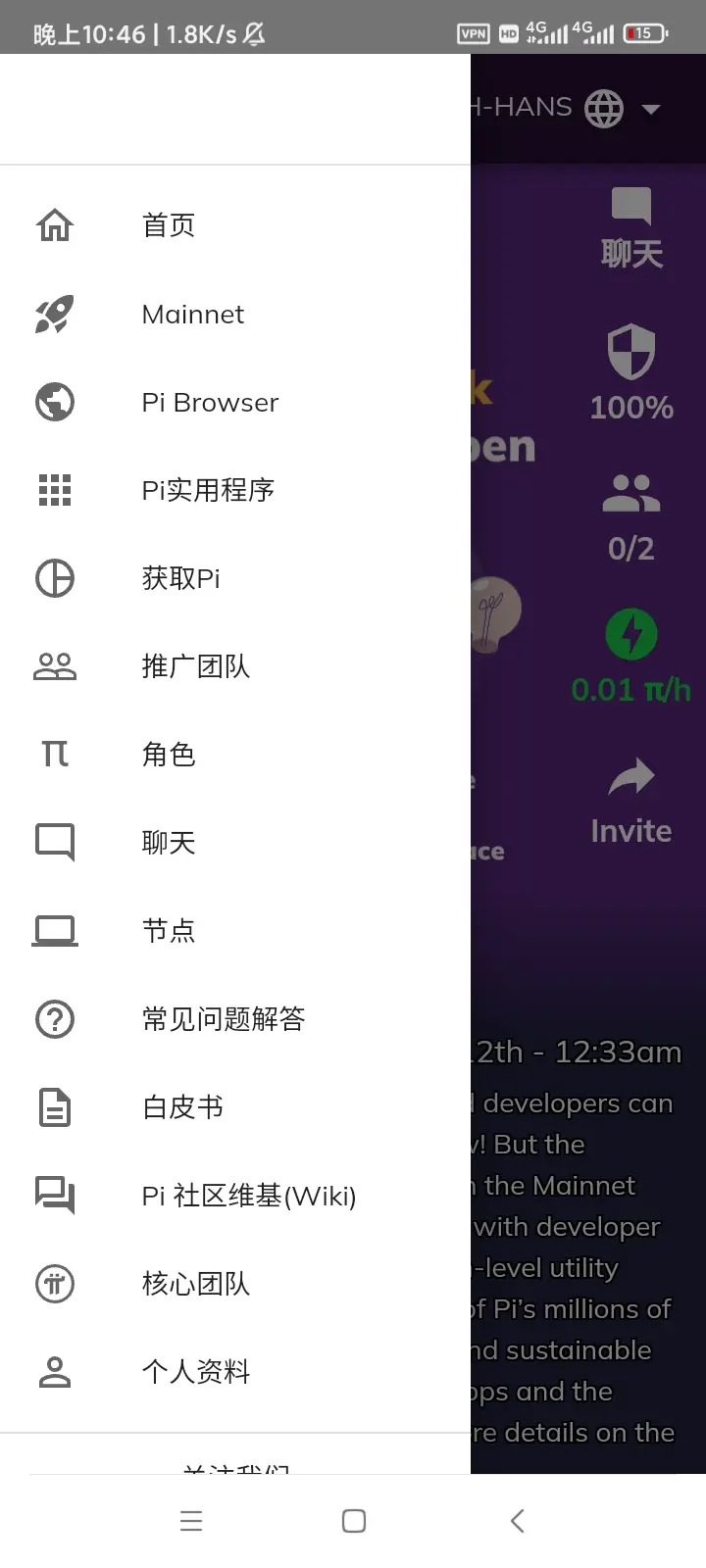Select 首页 from the sidebar menu
Image resolution: width=706 pixels, height=1568 pixels.
(168, 225)
